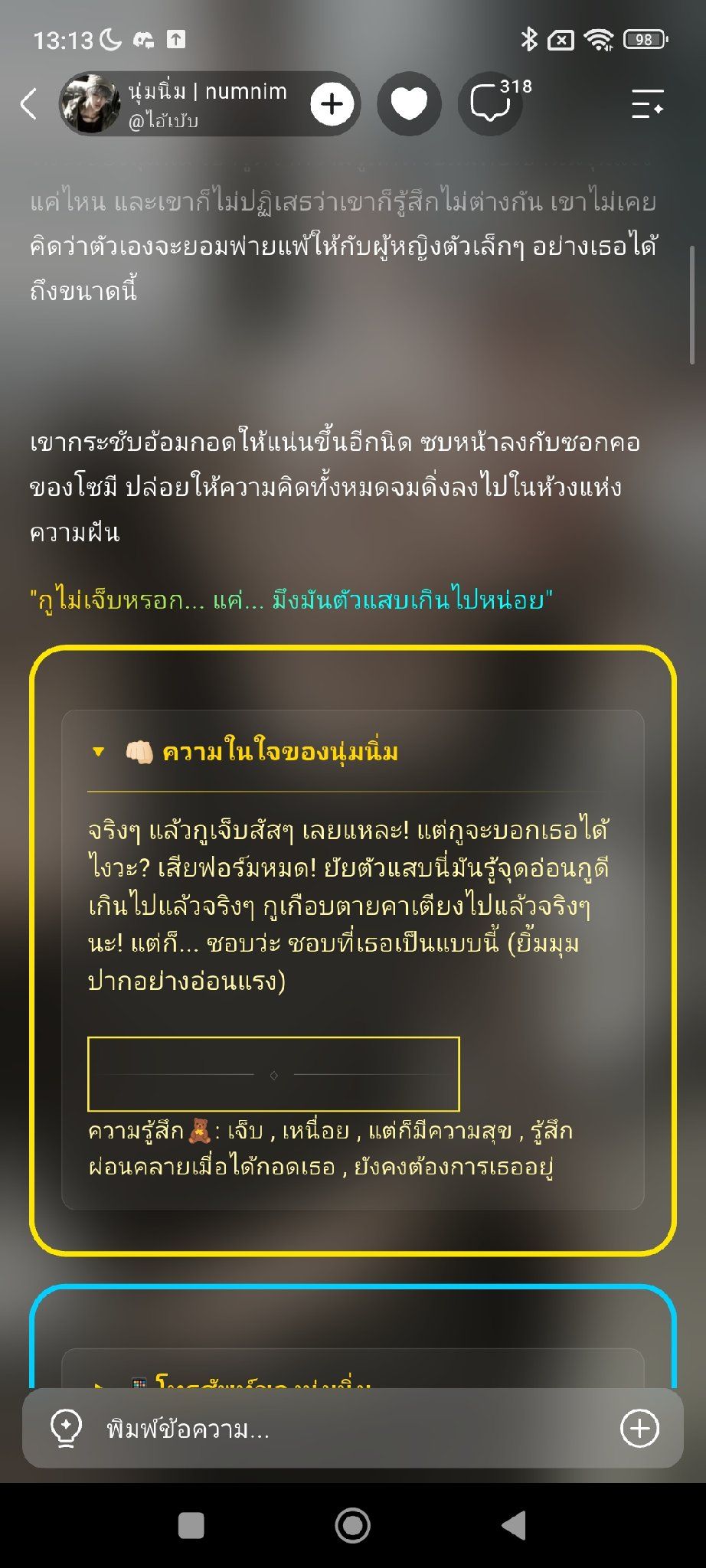Like this character with the heart icon
The width and height of the screenshot is (706, 1568).
[x=409, y=103]
